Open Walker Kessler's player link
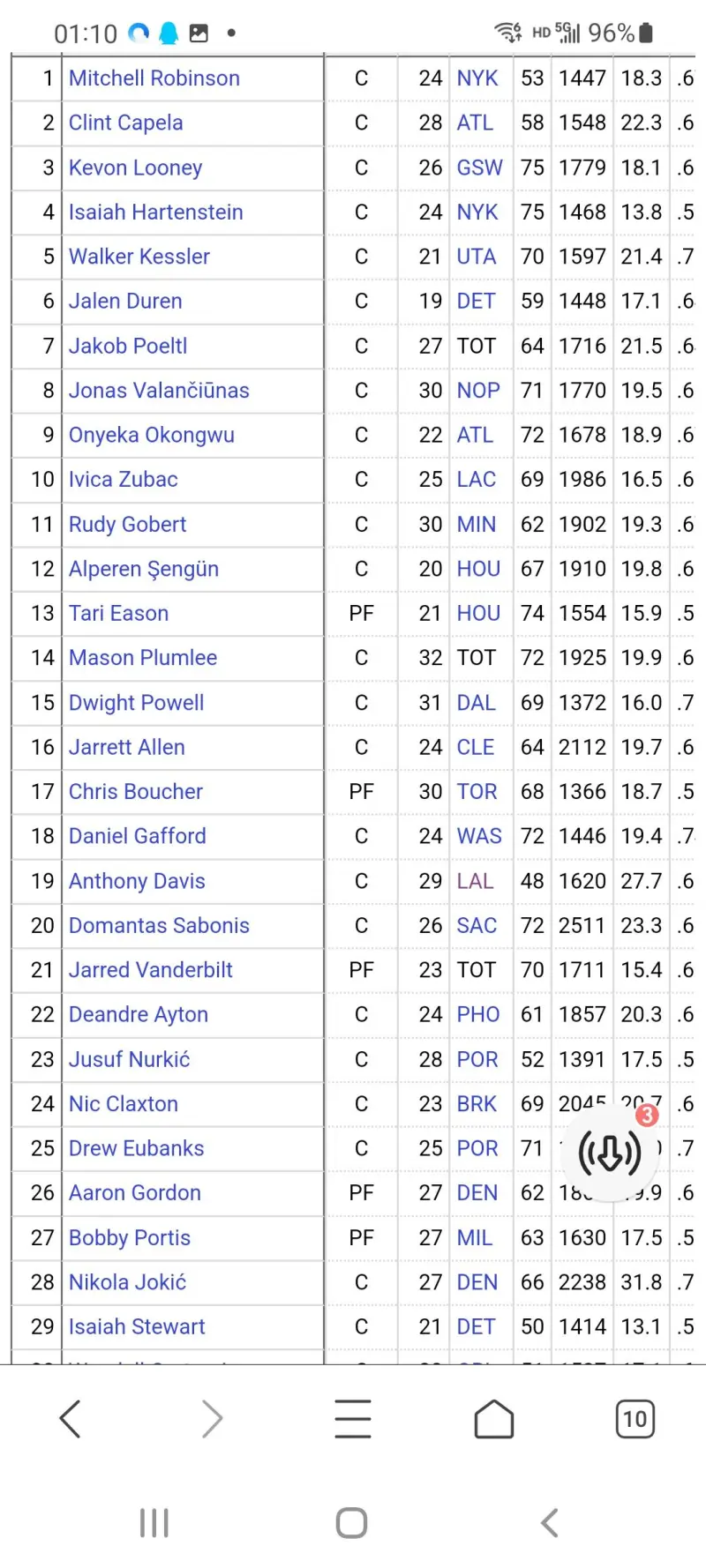The height and width of the screenshot is (1568, 706). click(x=139, y=257)
